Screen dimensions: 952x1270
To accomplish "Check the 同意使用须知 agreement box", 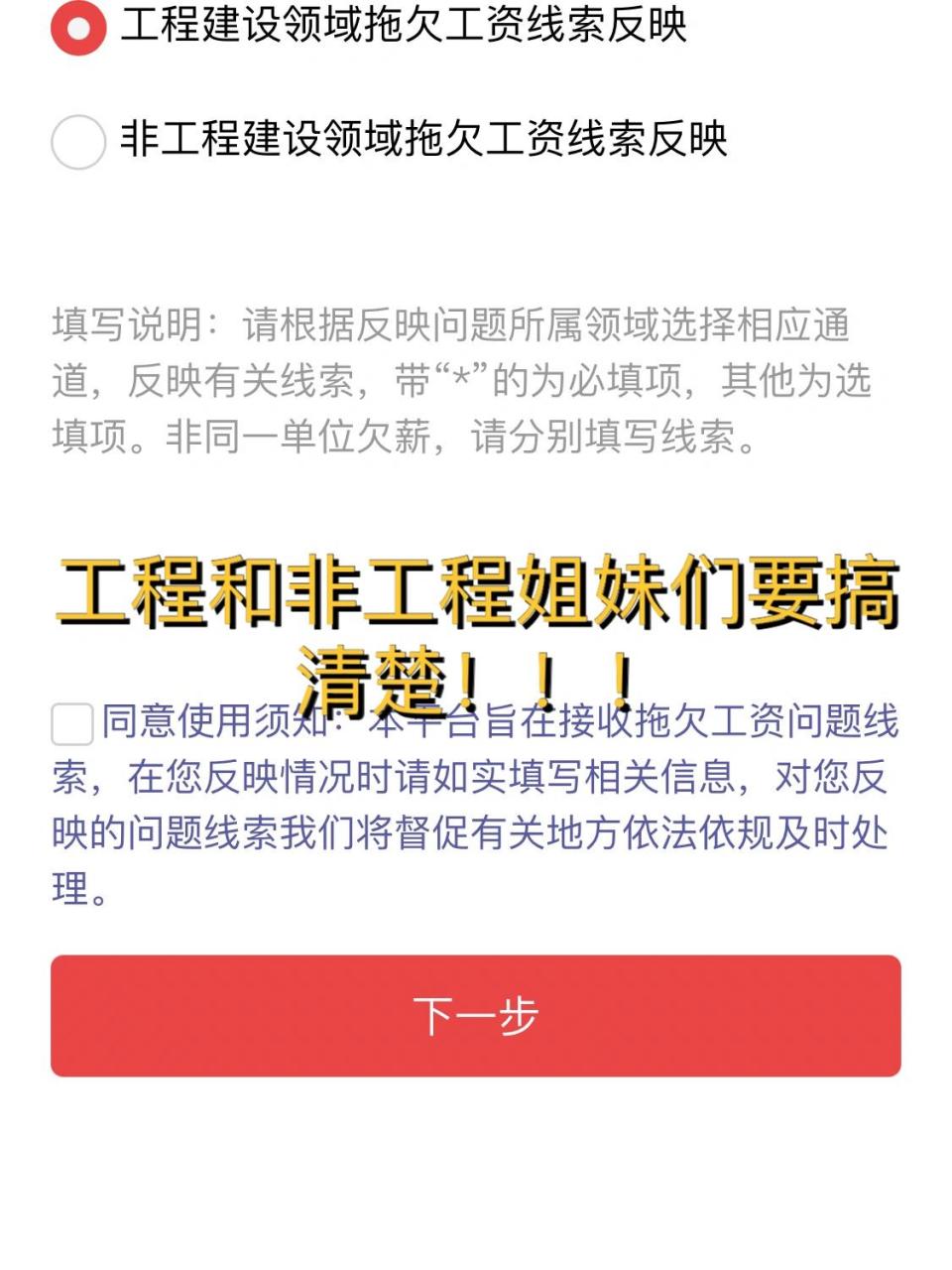I will pos(72,724).
